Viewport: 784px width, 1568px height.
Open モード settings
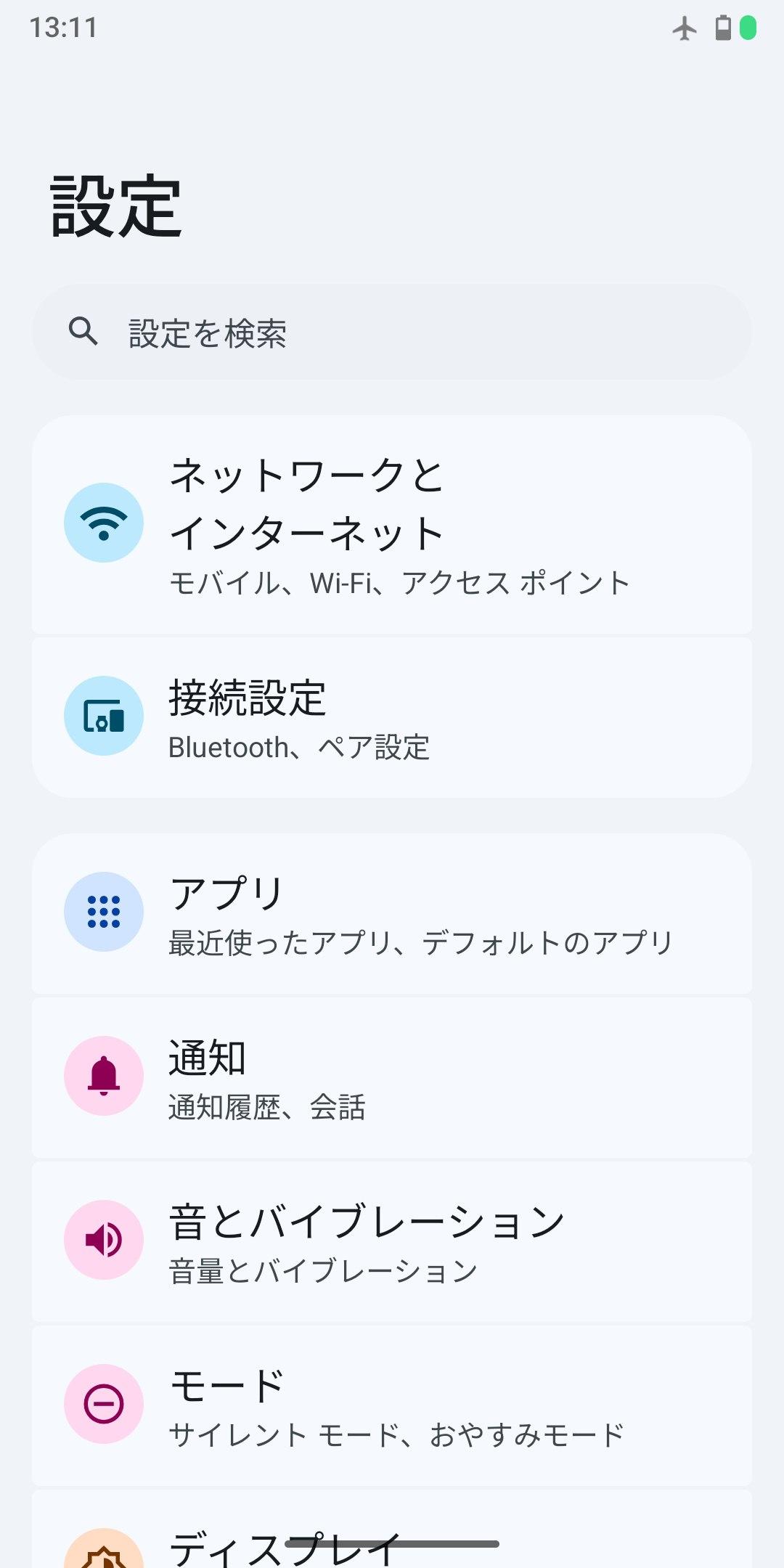(392, 1405)
